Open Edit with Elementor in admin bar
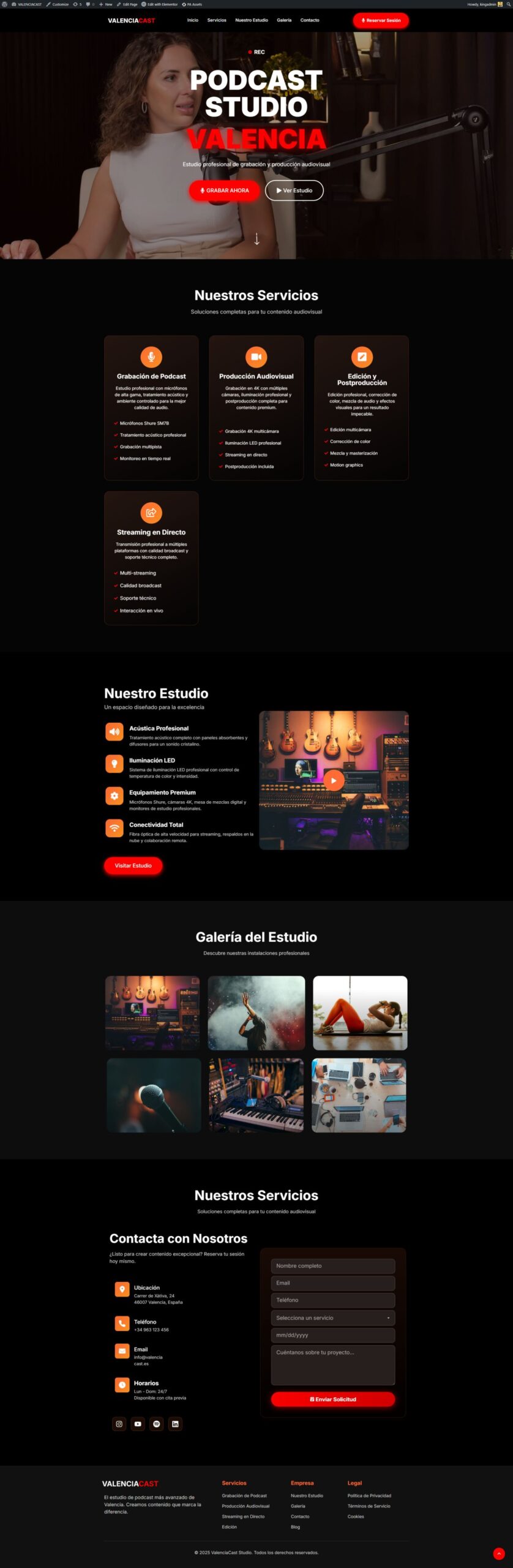The width and height of the screenshot is (513, 1568). pos(160,4)
